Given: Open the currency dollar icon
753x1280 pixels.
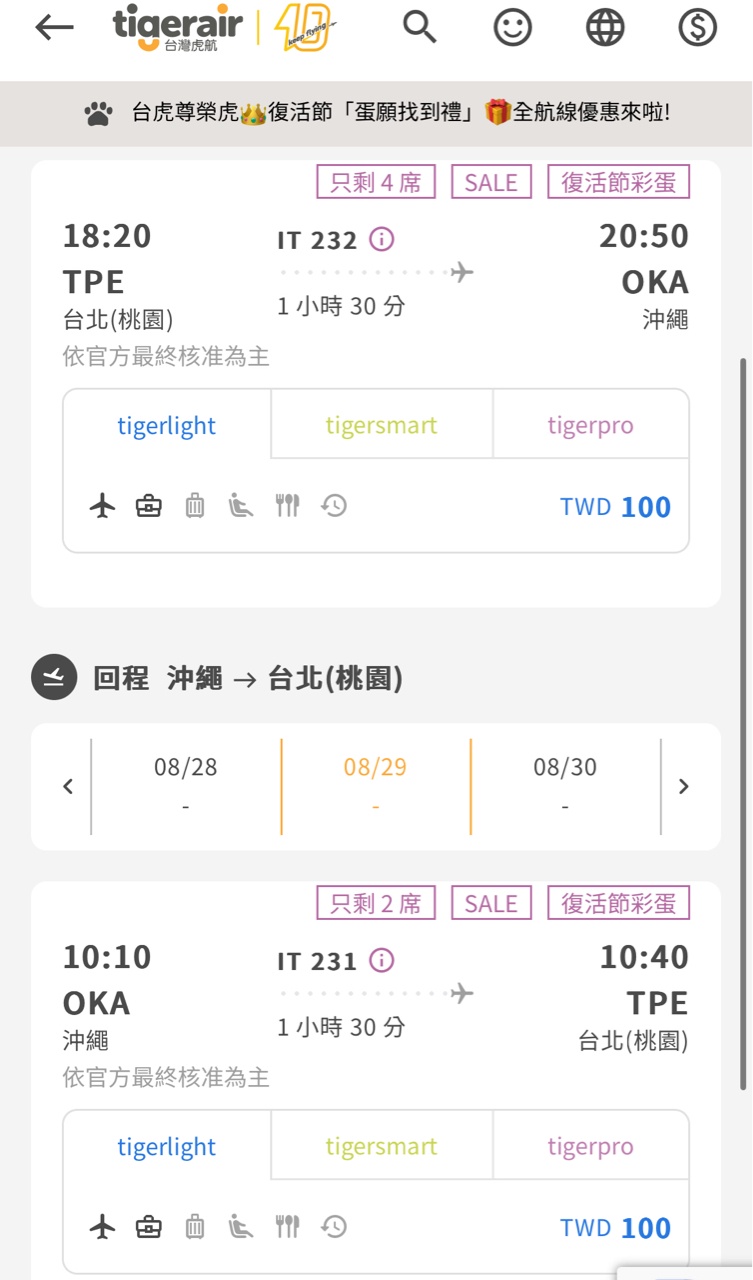Looking at the screenshot, I should [697, 28].
